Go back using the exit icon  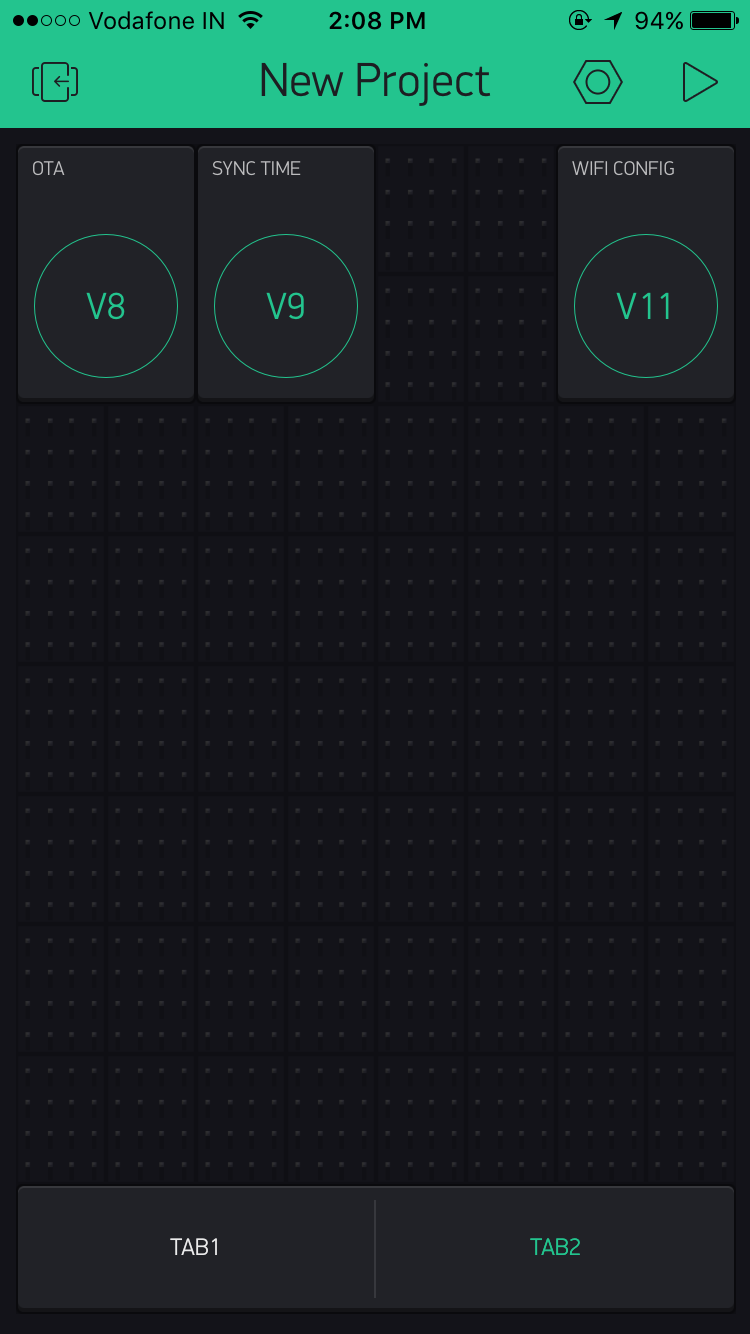(55, 82)
